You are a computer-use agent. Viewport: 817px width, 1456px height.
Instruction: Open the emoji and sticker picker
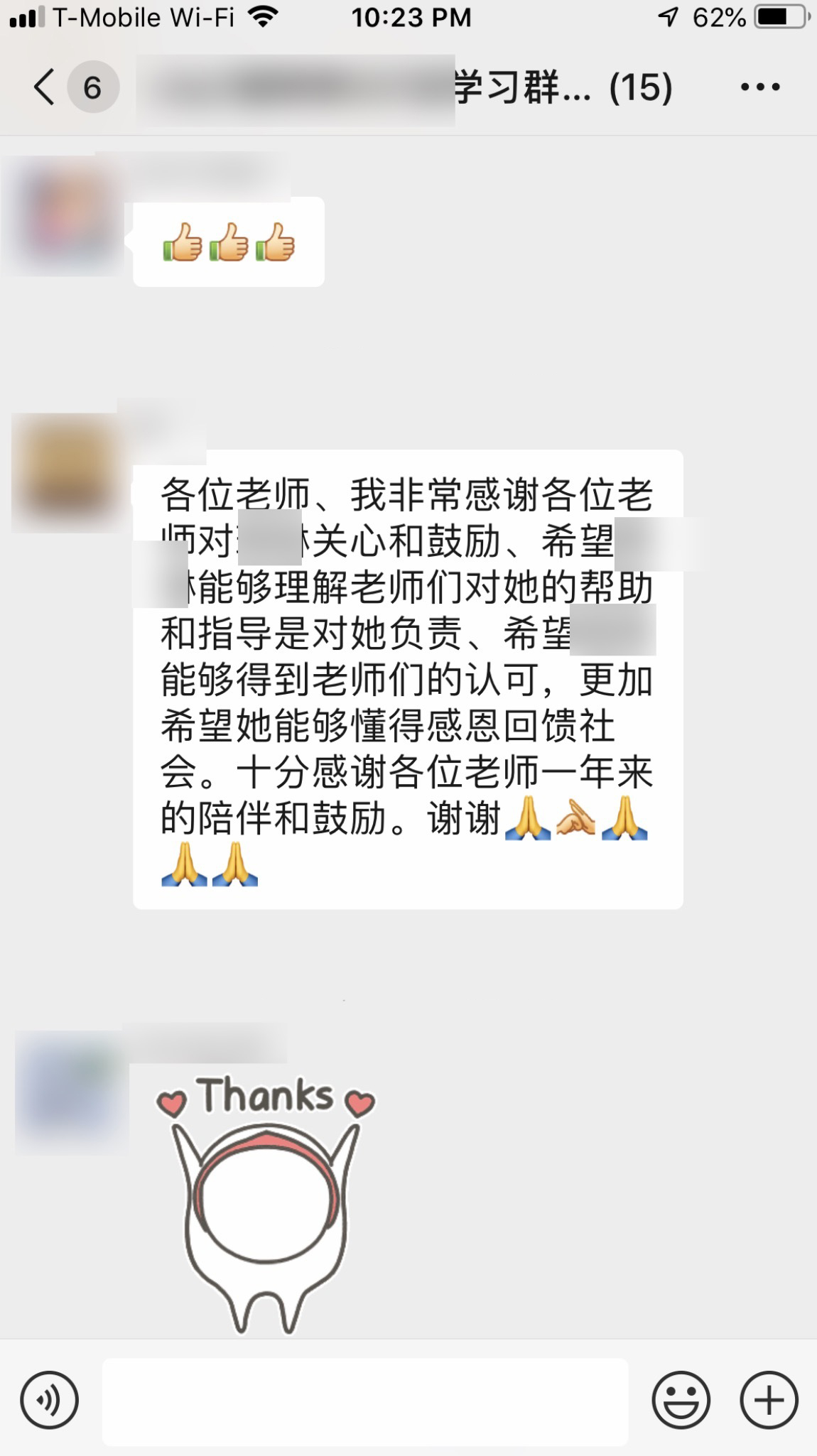coord(681,1400)
